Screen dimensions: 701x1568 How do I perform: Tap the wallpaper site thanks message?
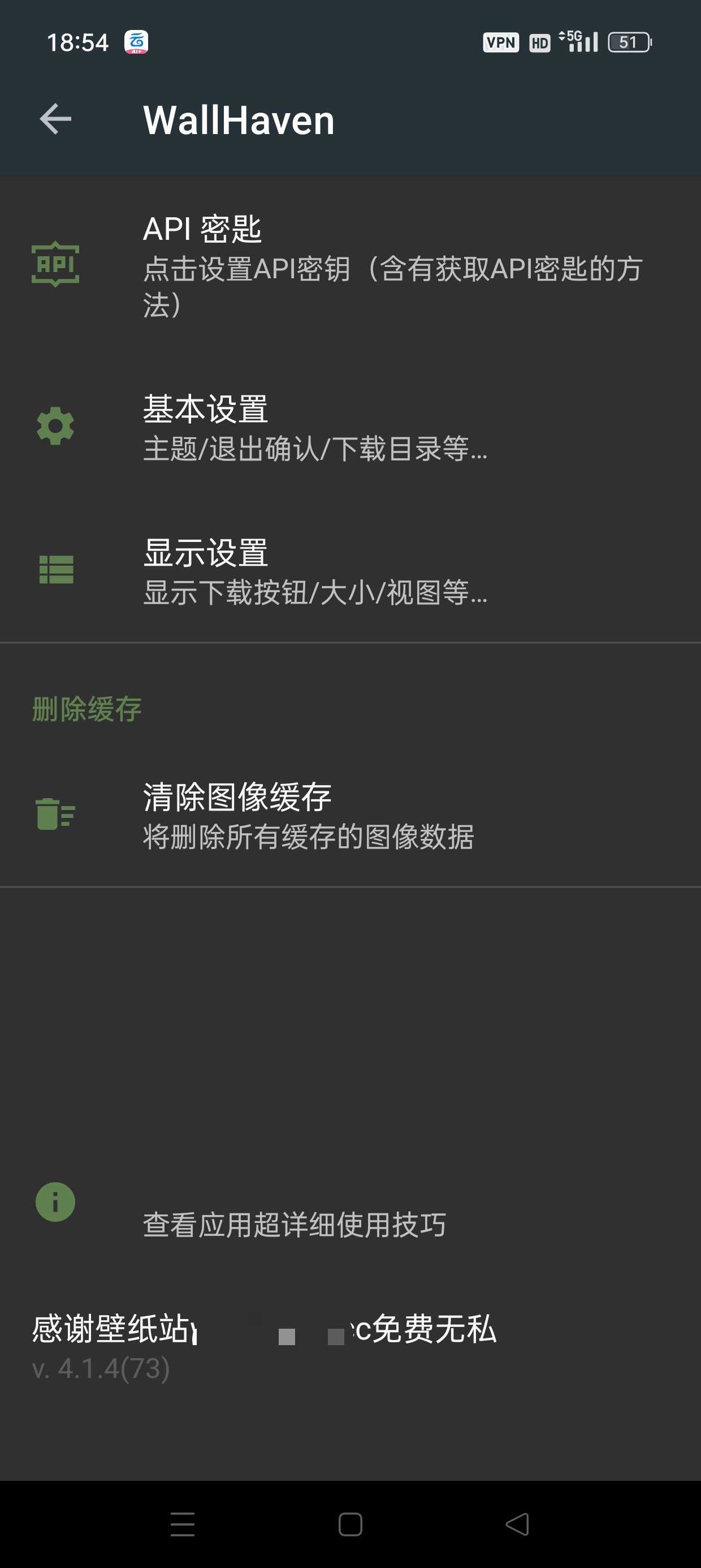click(x=262, y=1330)
